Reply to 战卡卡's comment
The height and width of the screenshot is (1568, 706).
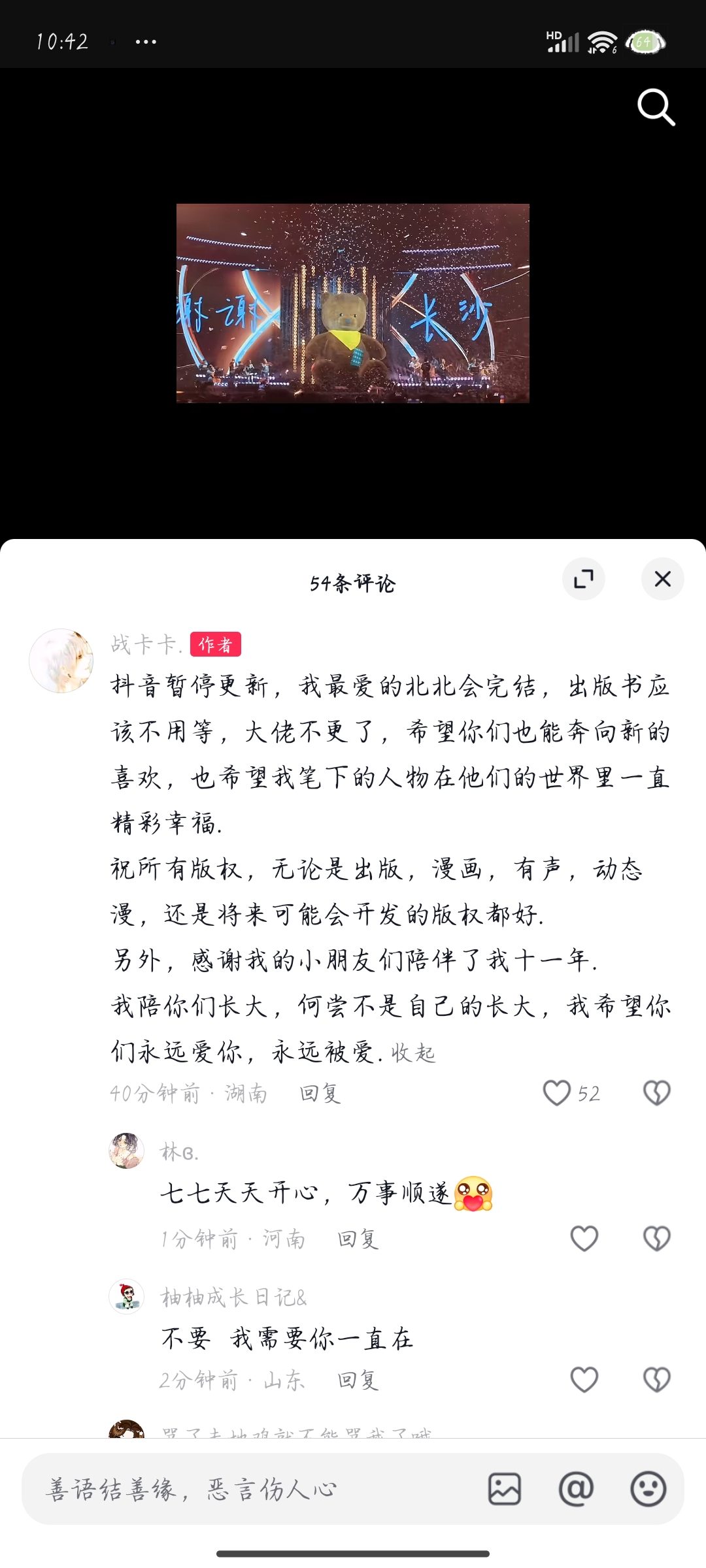pos(320,1093)
